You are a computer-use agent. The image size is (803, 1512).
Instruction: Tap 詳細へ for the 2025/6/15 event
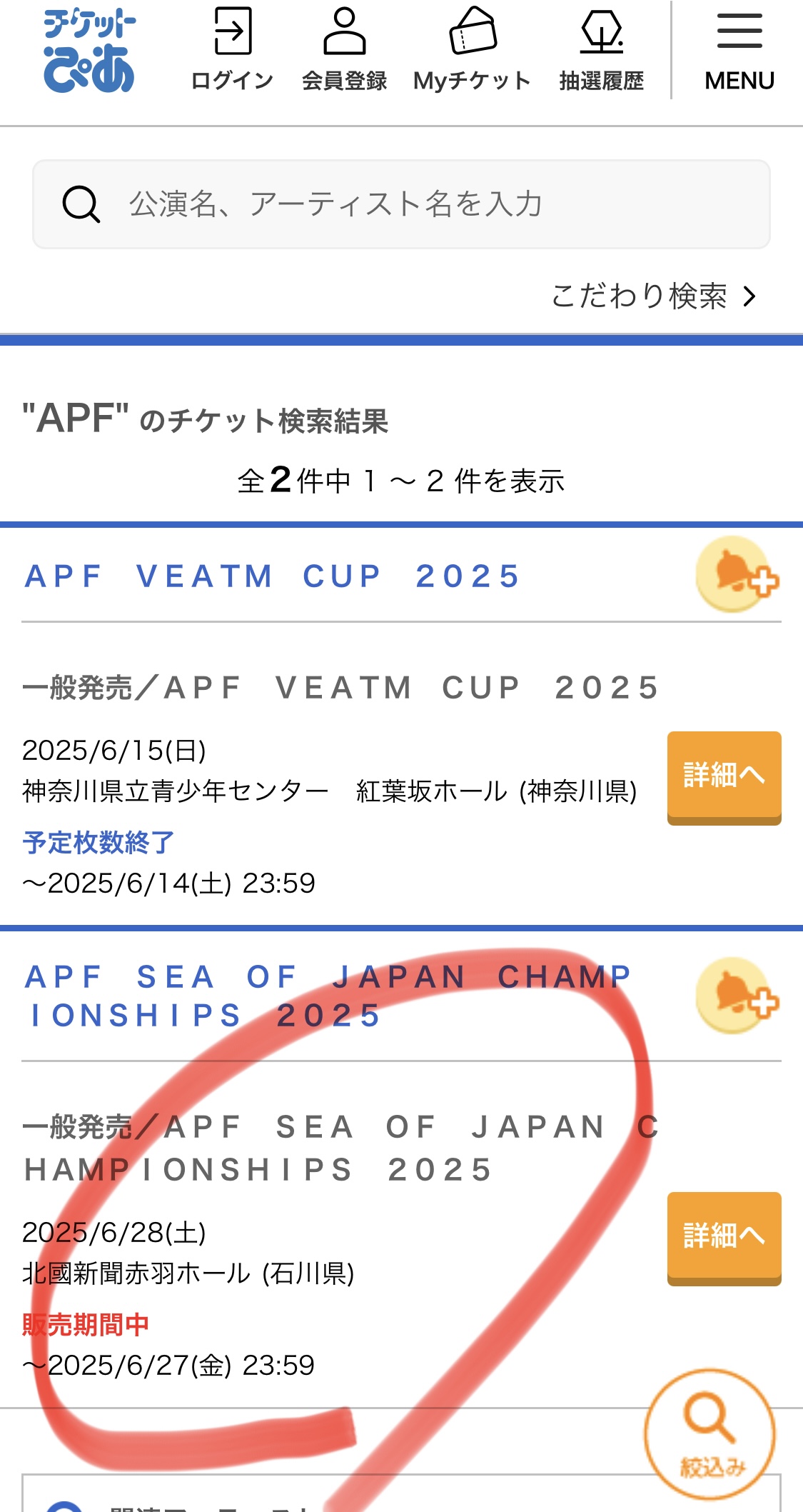pos(724,777)
